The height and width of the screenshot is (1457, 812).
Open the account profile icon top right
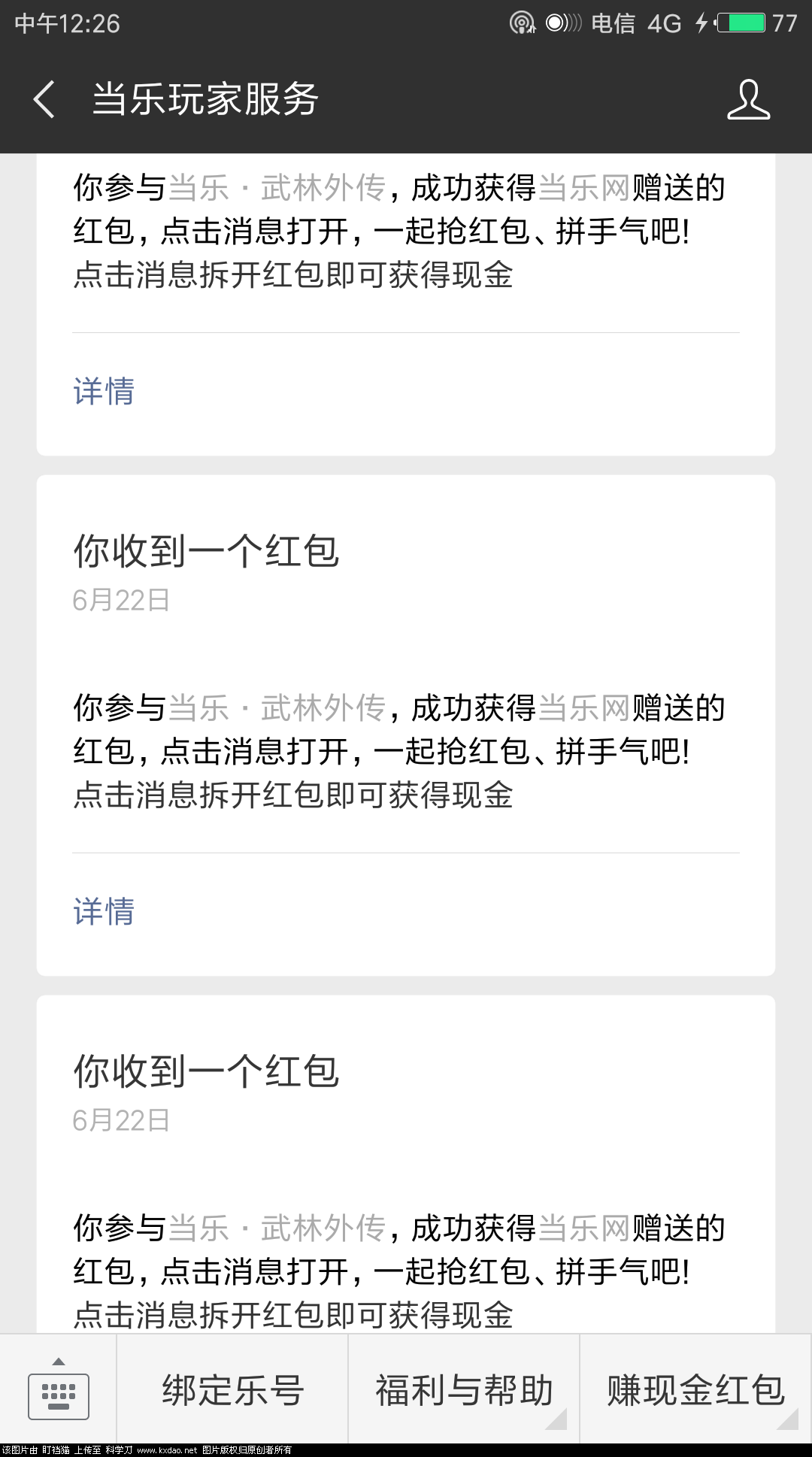(750, 100)
